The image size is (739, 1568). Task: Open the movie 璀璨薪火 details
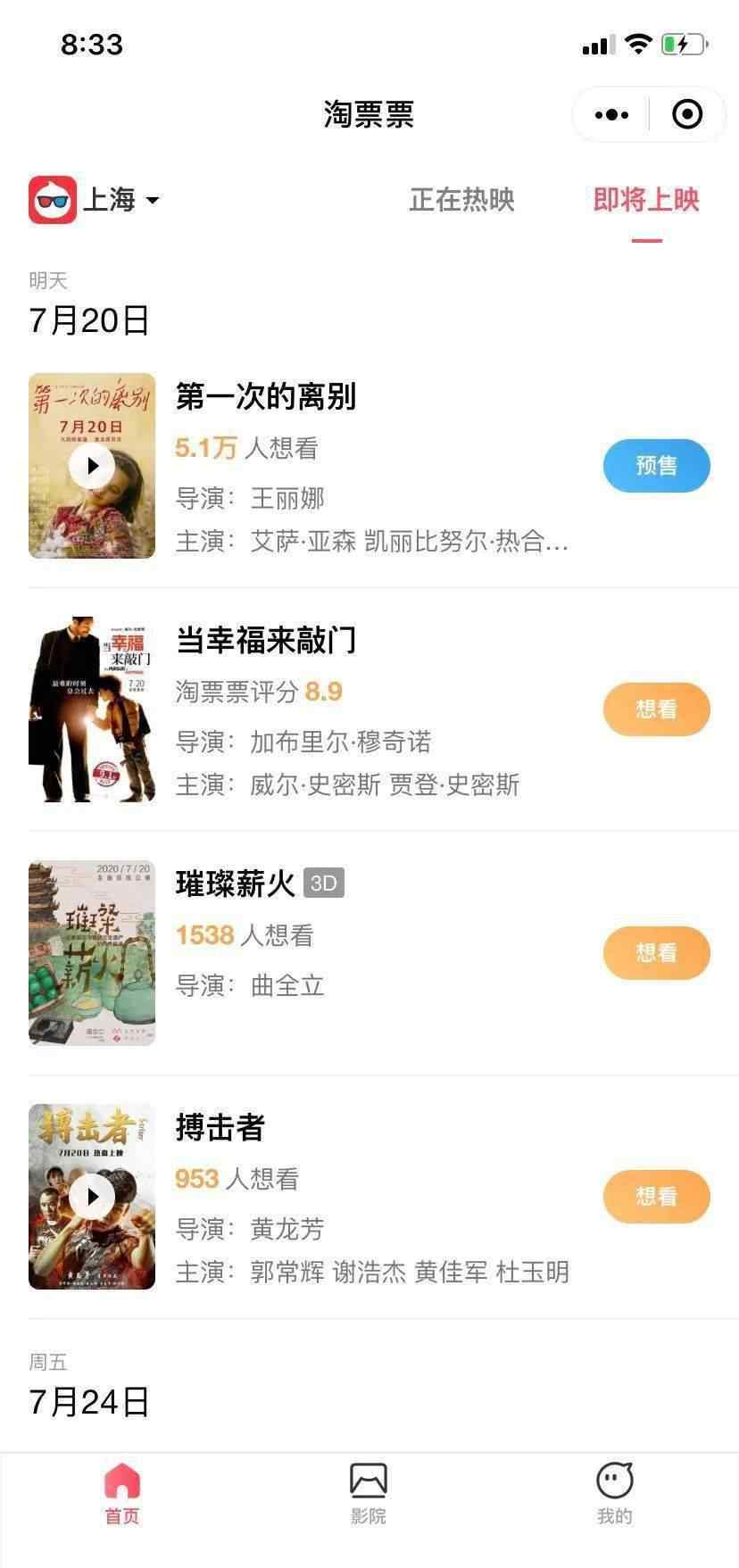(236, 884)
